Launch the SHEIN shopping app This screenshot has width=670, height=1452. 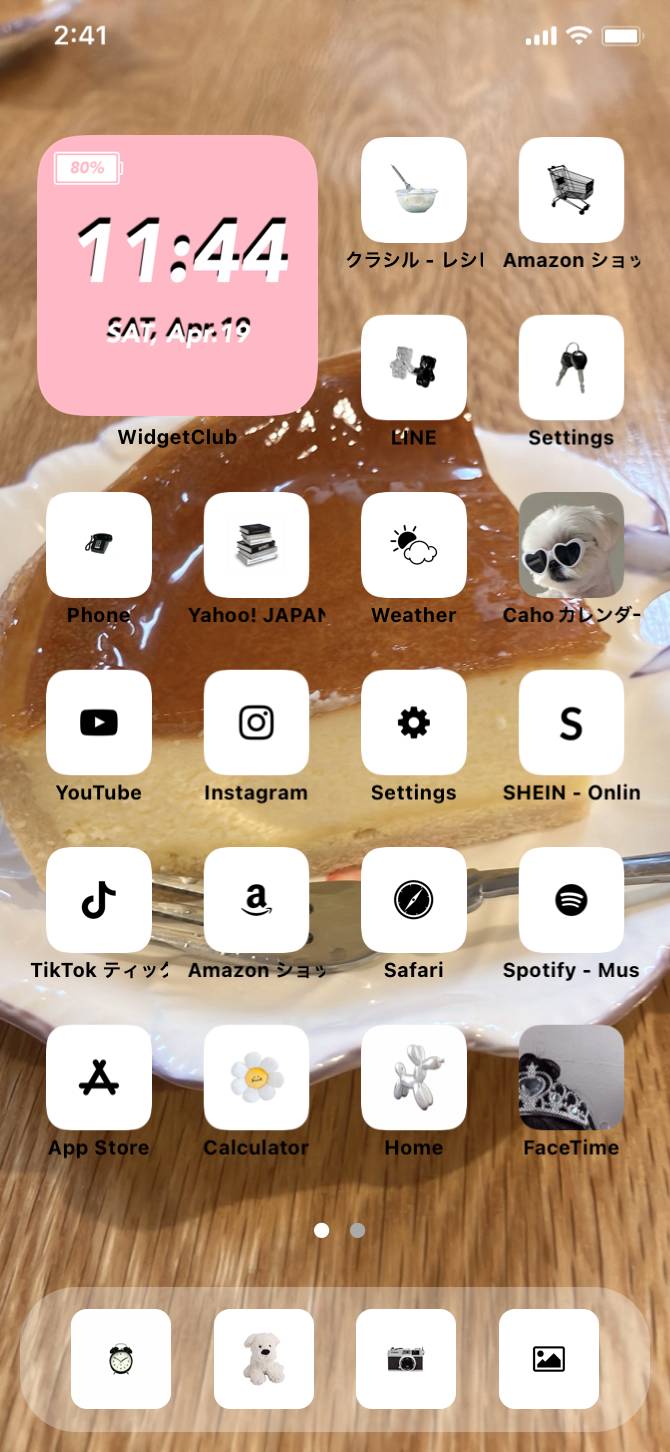pyautogui.click(x=571, y=722)
